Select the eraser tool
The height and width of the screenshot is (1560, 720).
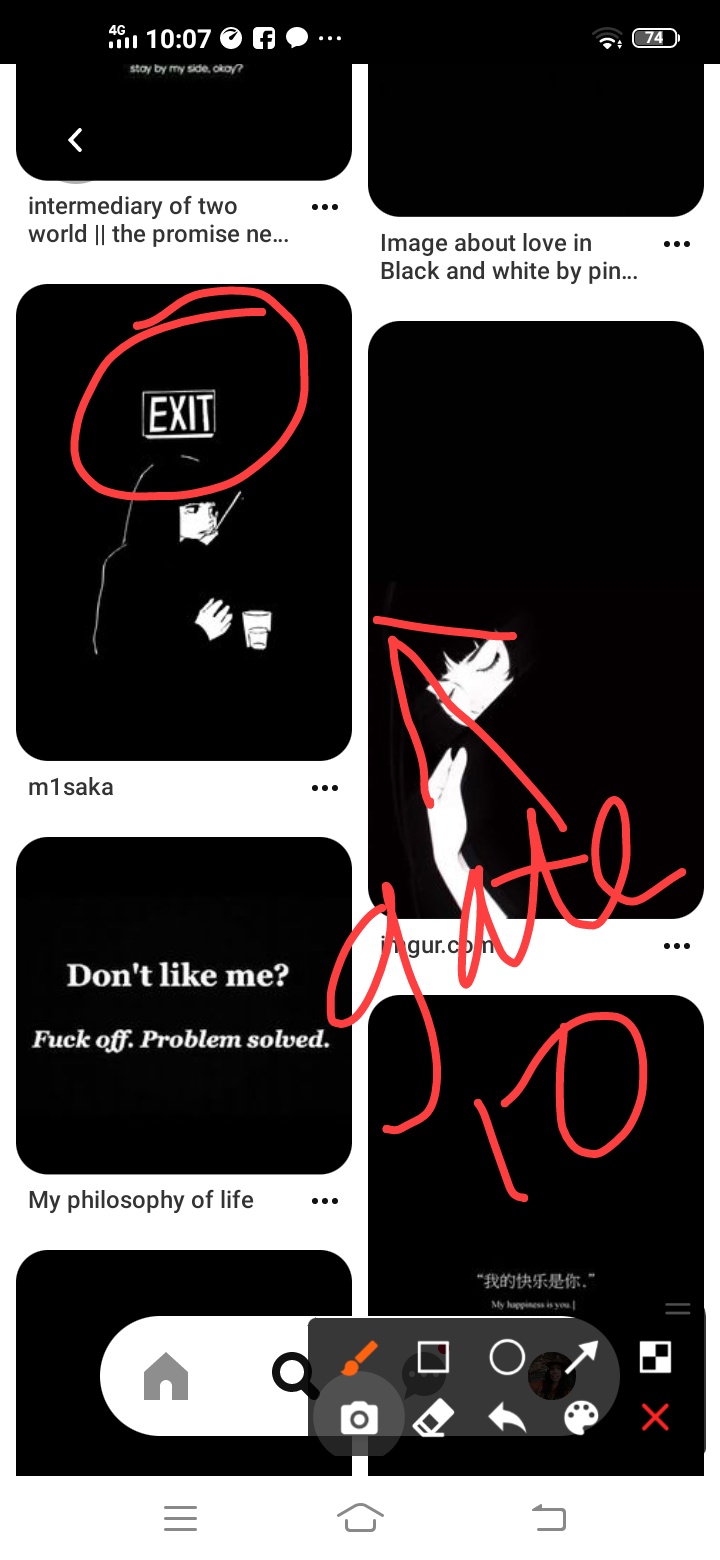[x=433, y=1418]
